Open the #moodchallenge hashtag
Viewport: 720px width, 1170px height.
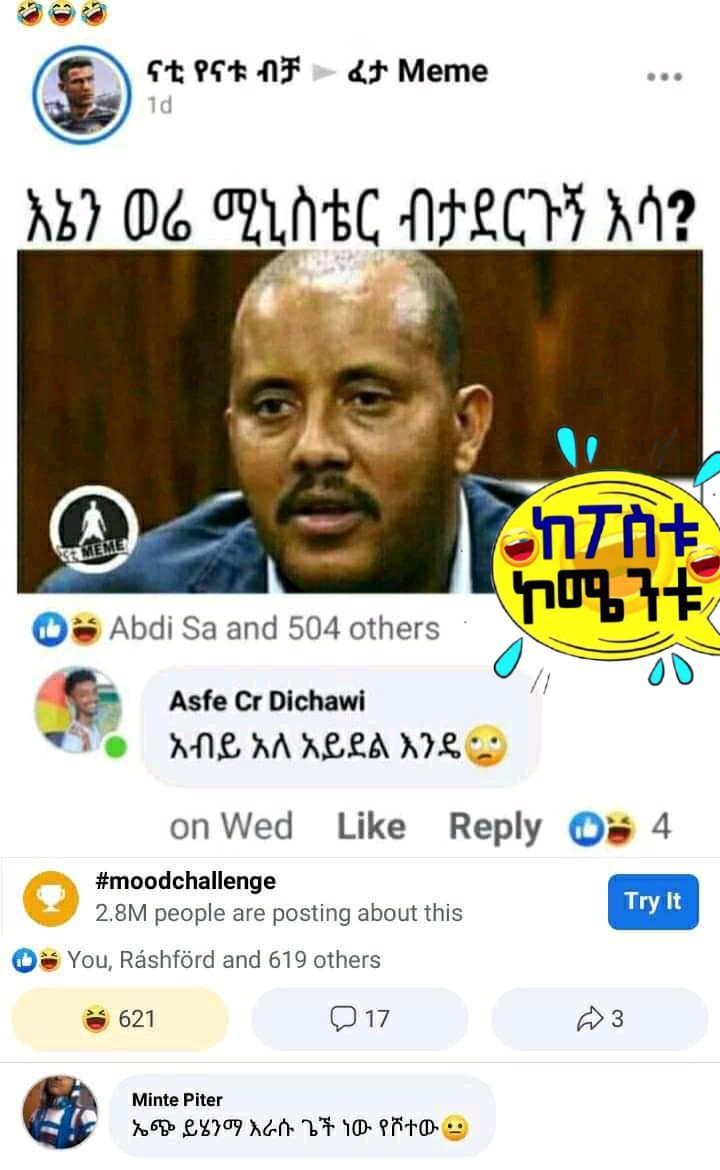pyautogui.click(x=185, y=880)
